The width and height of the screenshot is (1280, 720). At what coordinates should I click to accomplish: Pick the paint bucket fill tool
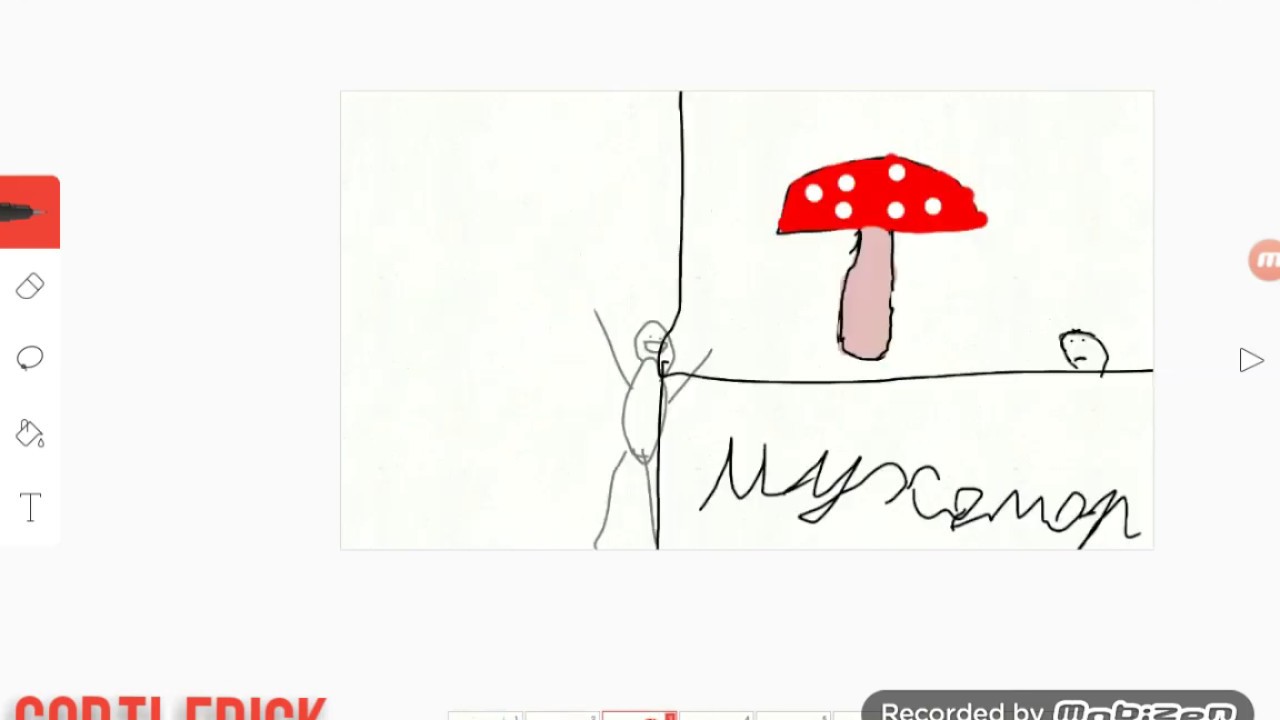point(30,434)
